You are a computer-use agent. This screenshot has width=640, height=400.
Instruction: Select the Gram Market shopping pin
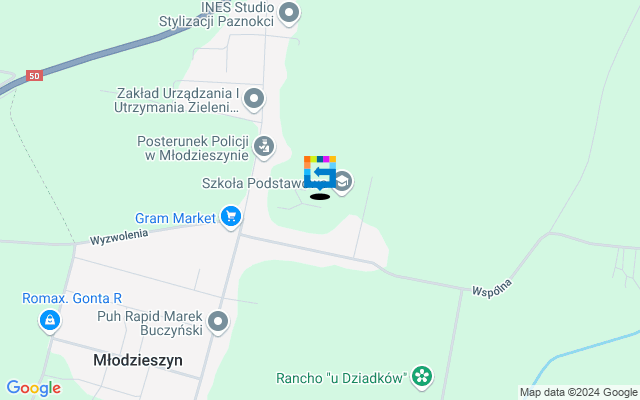point(231,216)
